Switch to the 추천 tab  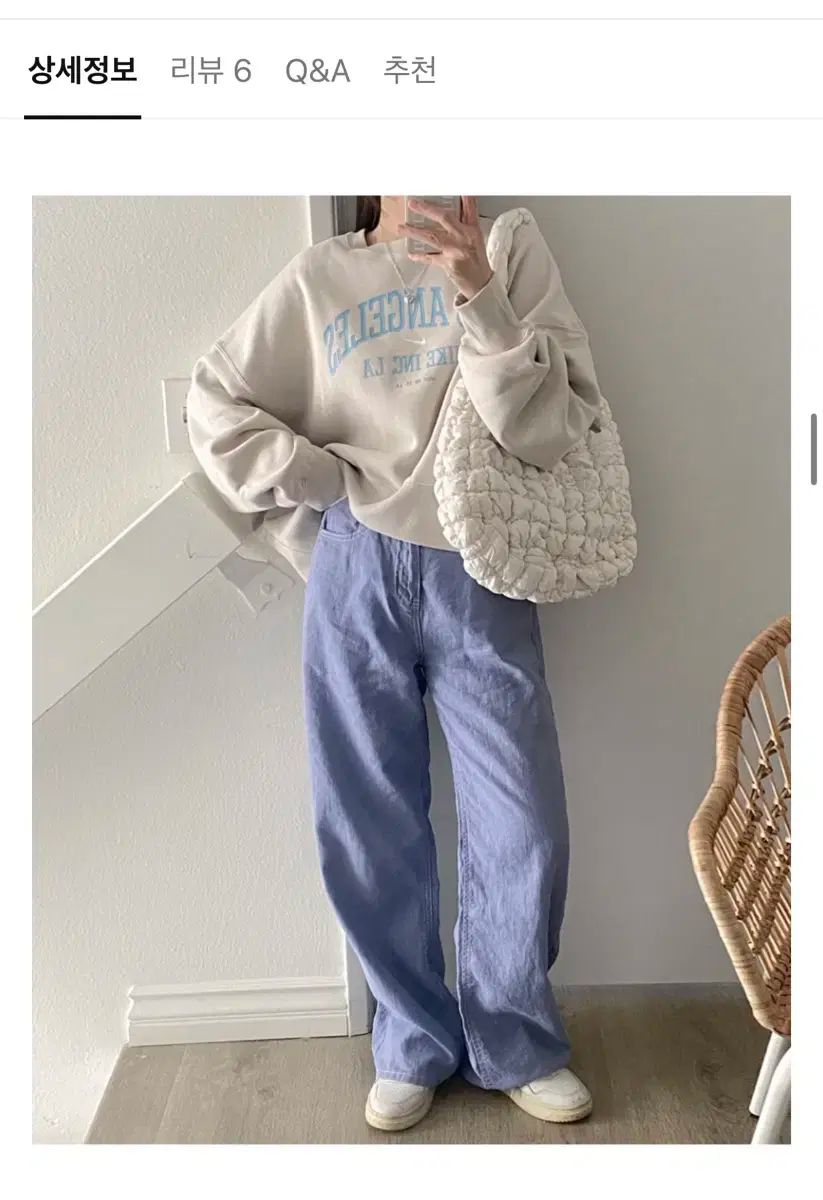[409, 72]
